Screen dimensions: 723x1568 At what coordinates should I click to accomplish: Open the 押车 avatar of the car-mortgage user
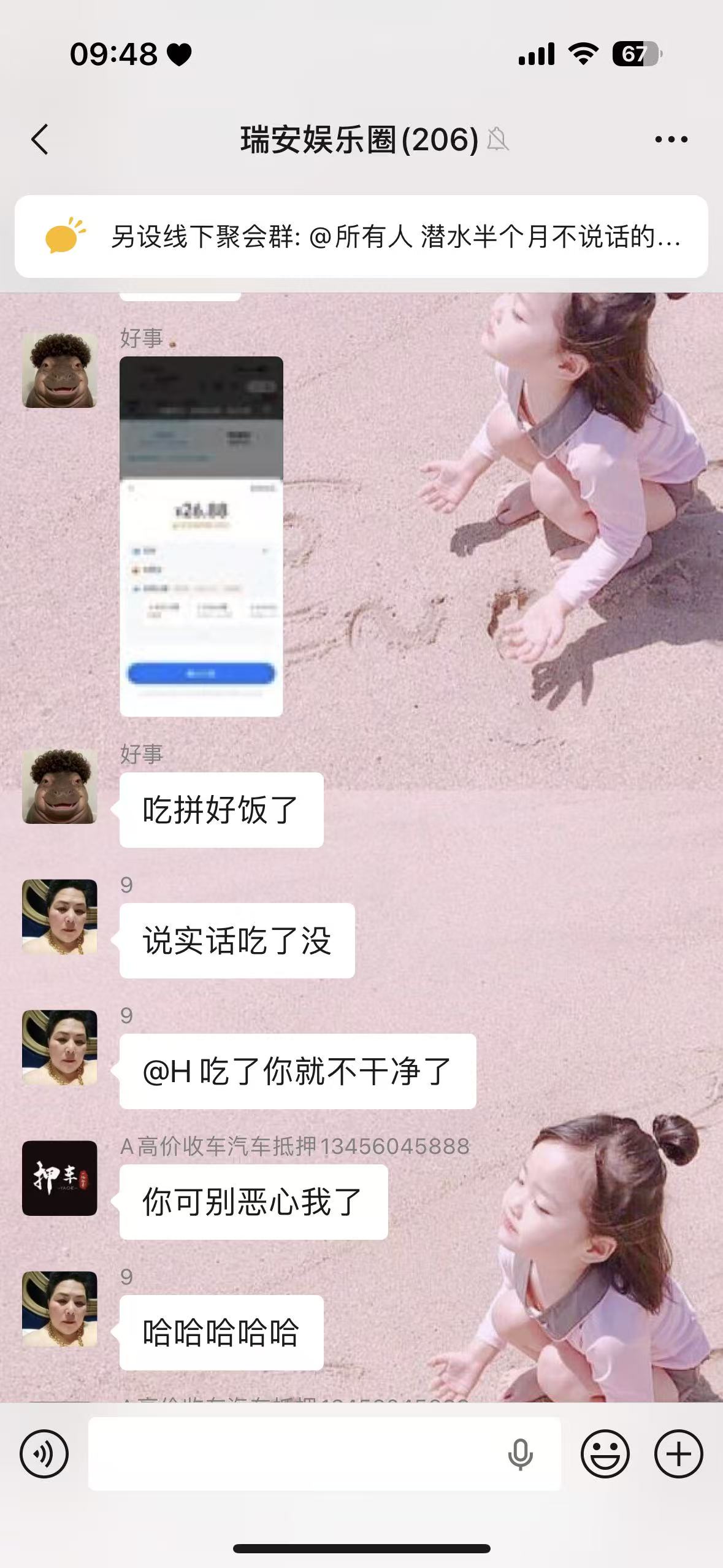coord(59,1178)
